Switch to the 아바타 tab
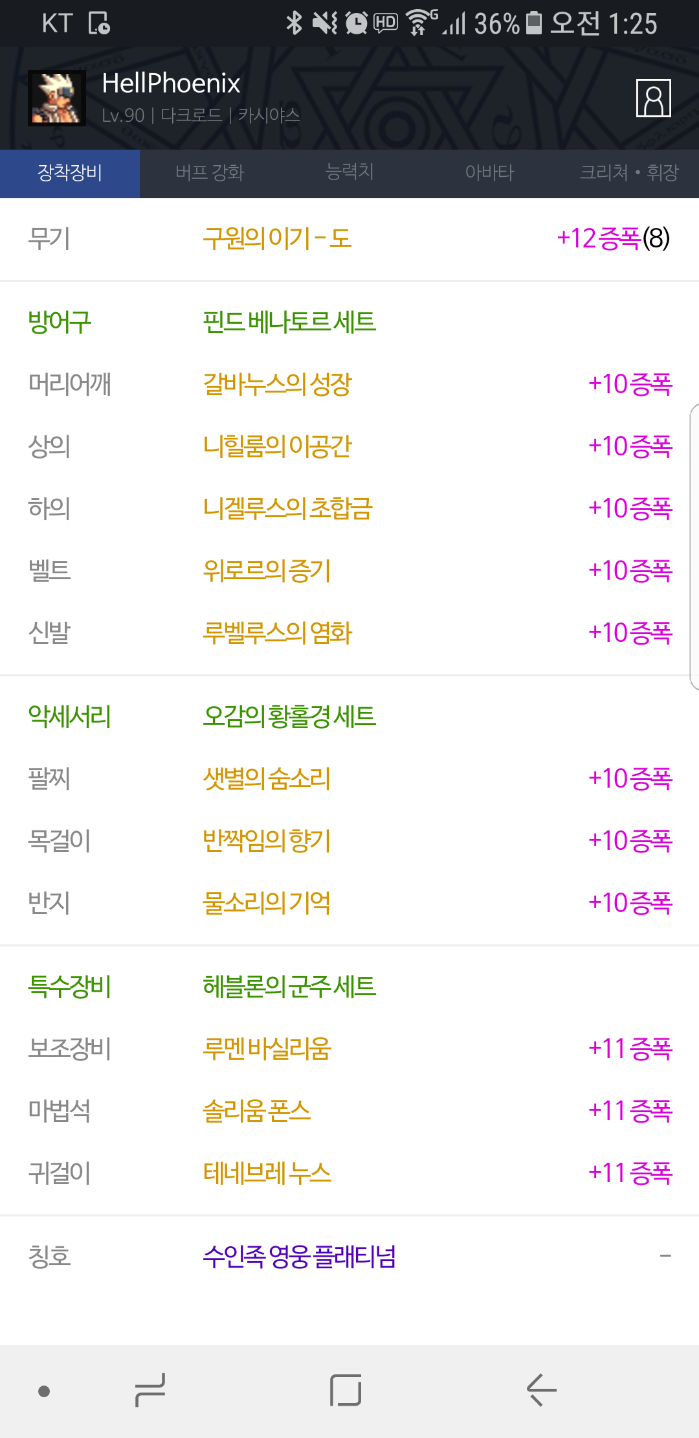Image resolution: width=699 pixels, height=1438 pixels. point(489,173)
